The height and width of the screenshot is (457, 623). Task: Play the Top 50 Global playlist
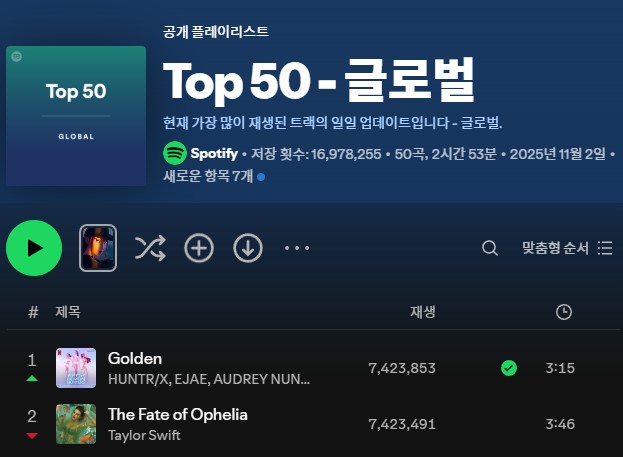pyautogui.click(x=34, y=248)
